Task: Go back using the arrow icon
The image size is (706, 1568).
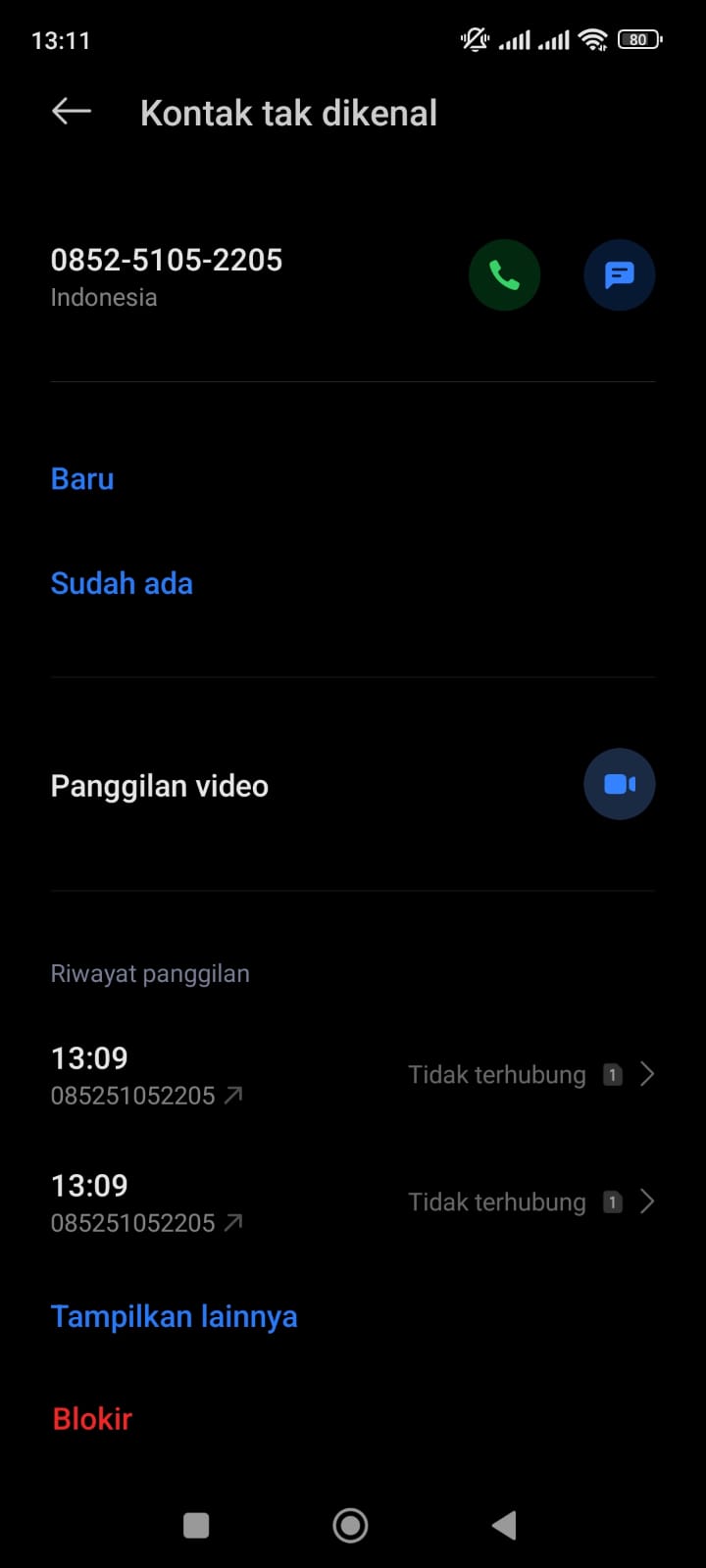Action: coord(70,111)
